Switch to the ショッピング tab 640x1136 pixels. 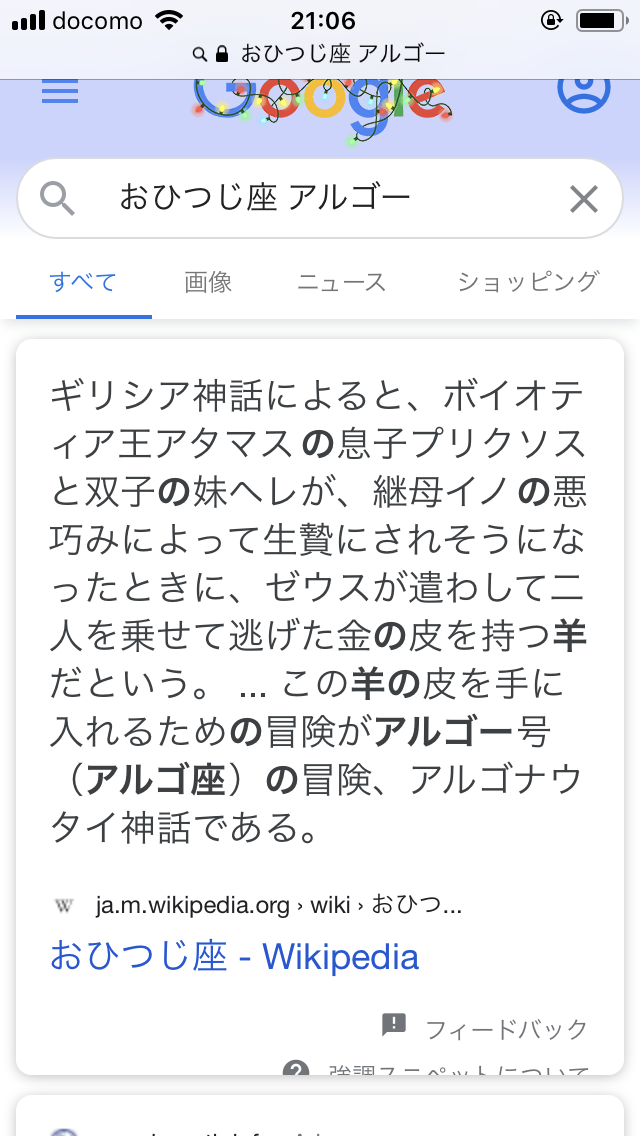coord(528,282)
